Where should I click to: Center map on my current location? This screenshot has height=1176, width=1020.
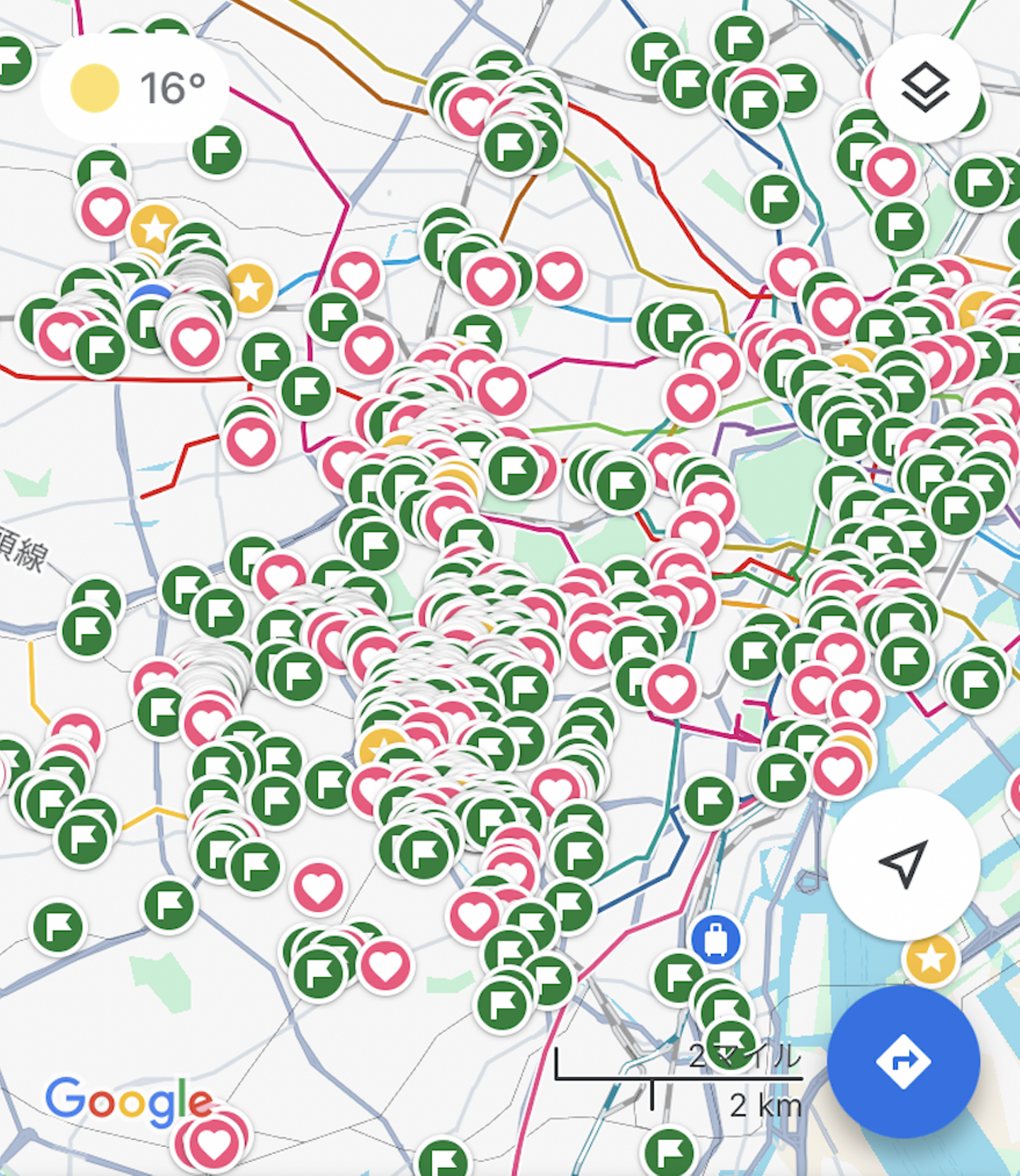tap(904, 863)
